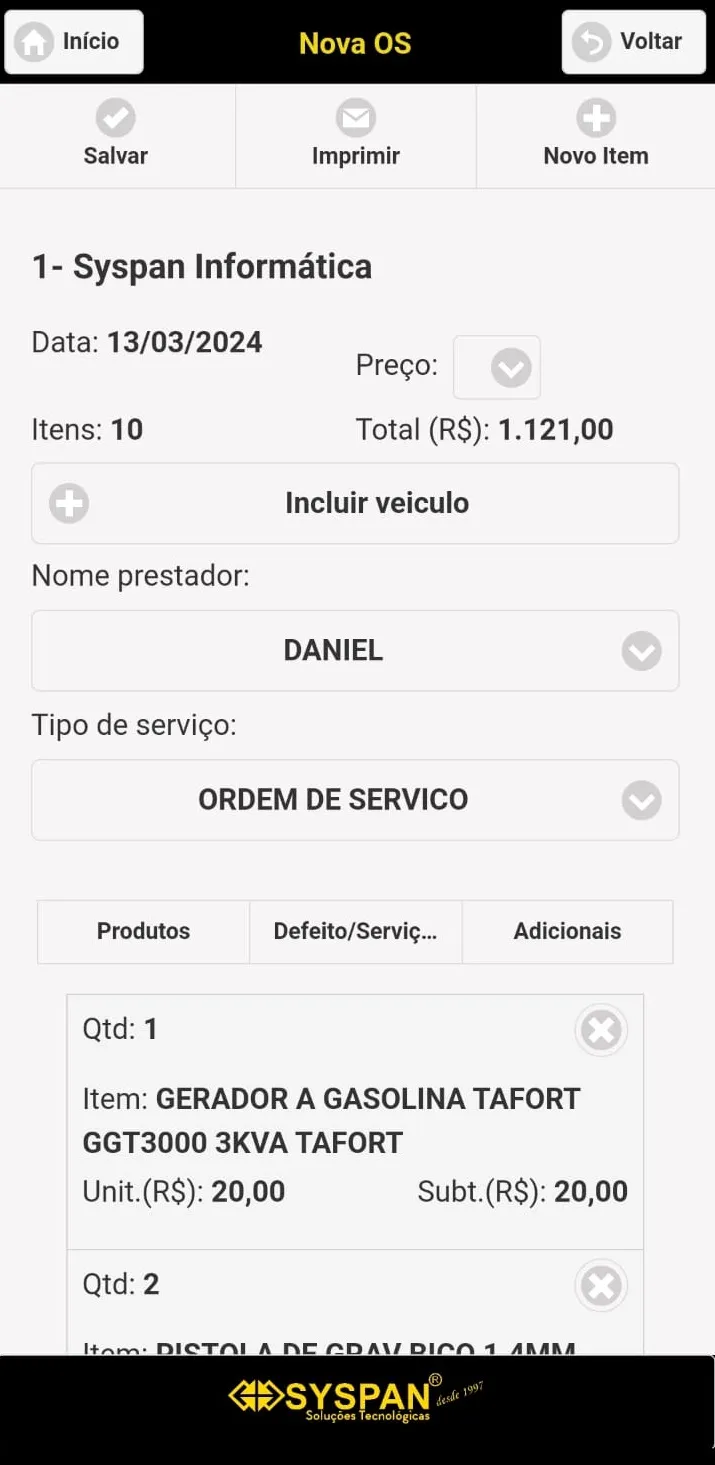Go to Início home screen
This screenshot has width=715, height=1465.
(74, 42)
